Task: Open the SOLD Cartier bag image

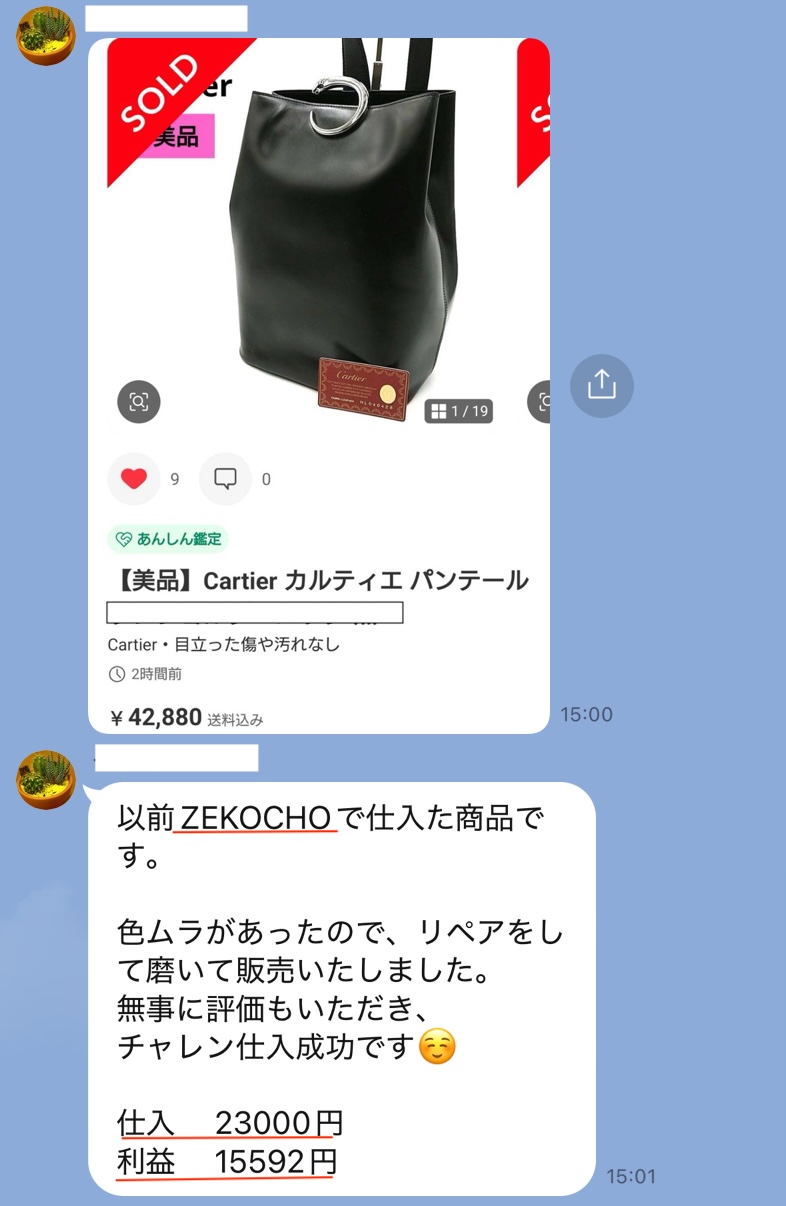Action: pos(330,230)
